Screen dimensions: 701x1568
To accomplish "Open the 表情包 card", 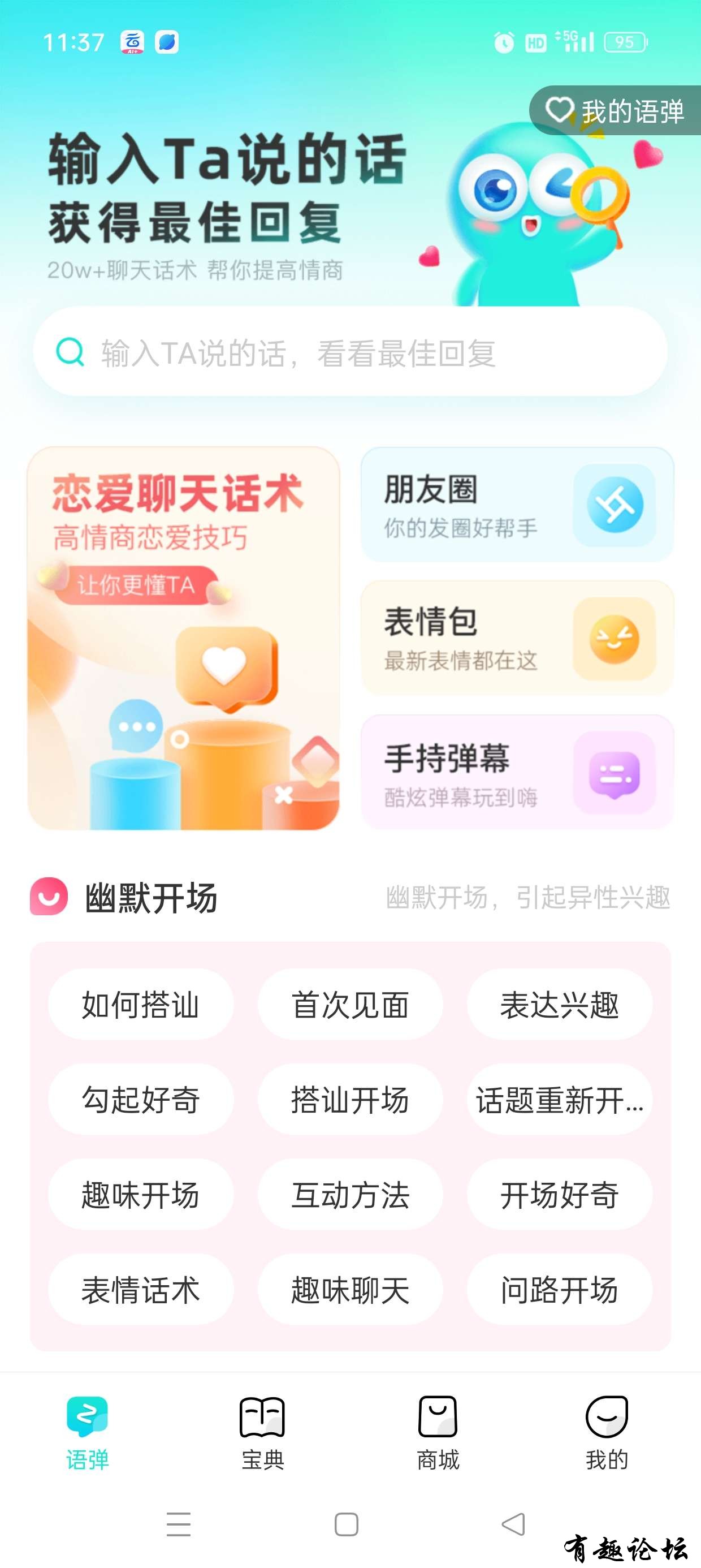I will click(x=517, y=638).
